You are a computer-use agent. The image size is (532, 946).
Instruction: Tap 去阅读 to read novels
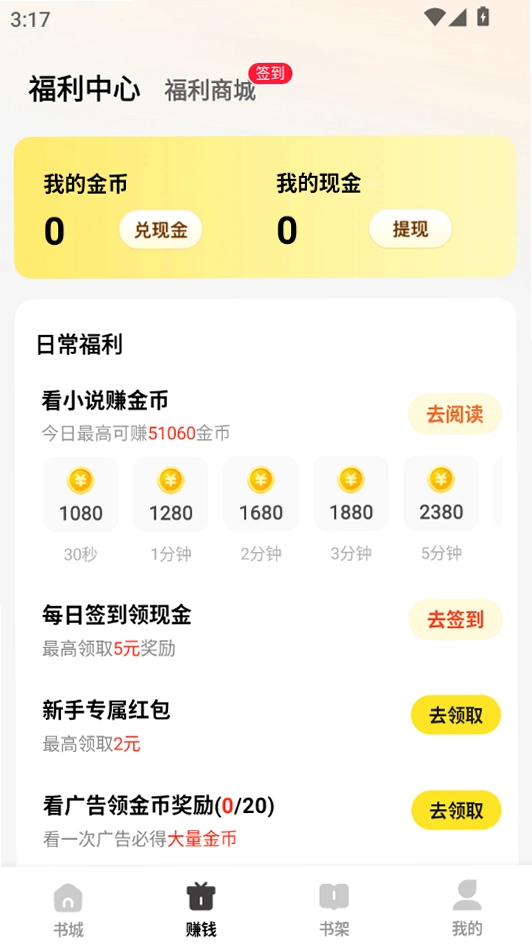455,414
